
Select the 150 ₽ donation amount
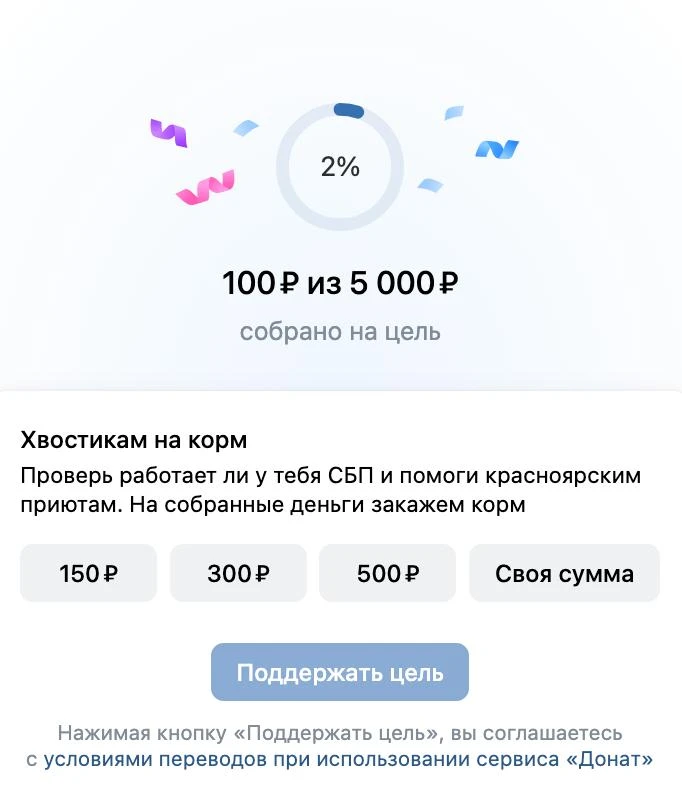coord(88,573)
